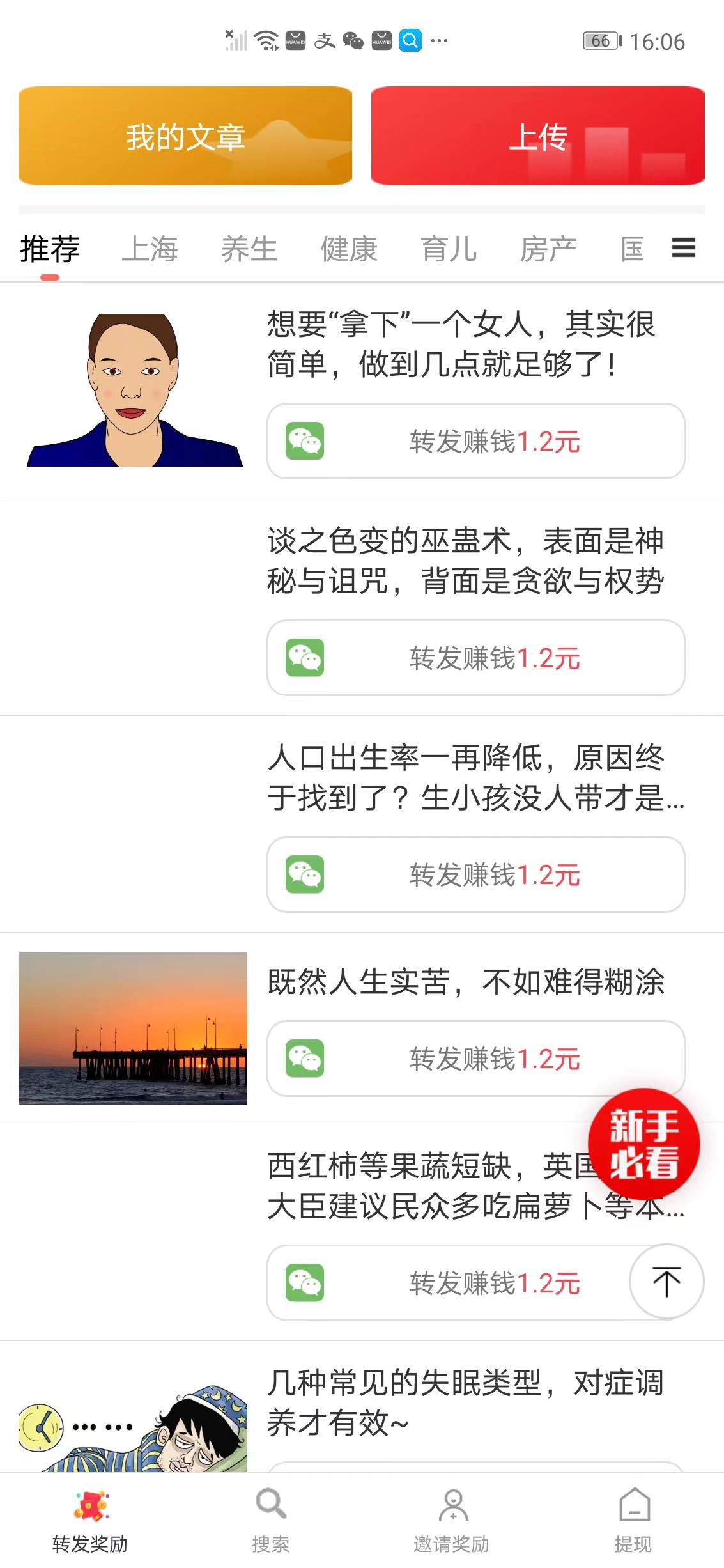Viewport: 724px width, 1568px height.
Task: Switch to the 养生 tab
Action: pyautogui.click(x=249, y=248)
